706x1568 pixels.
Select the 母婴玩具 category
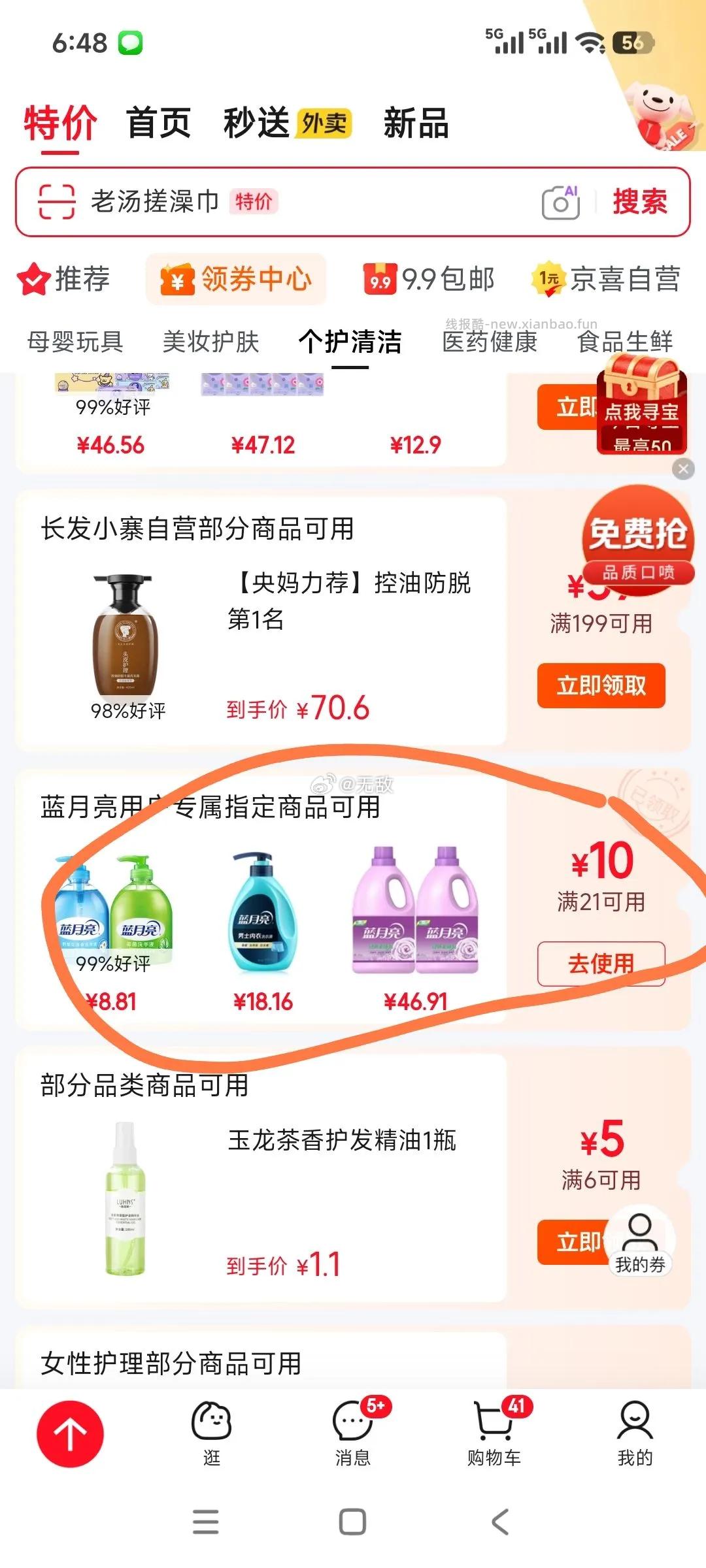tap(76, 342)
